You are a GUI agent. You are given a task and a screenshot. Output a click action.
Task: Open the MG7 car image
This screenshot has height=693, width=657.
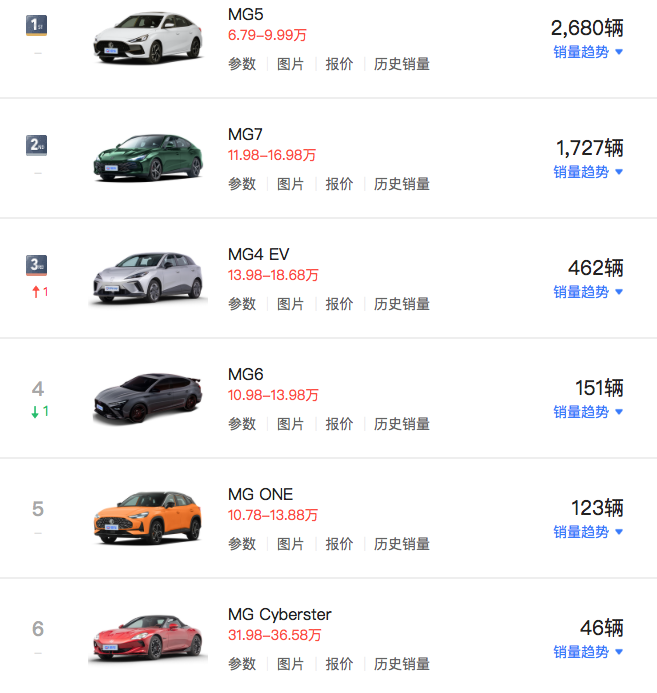click(x=148, y=156)
